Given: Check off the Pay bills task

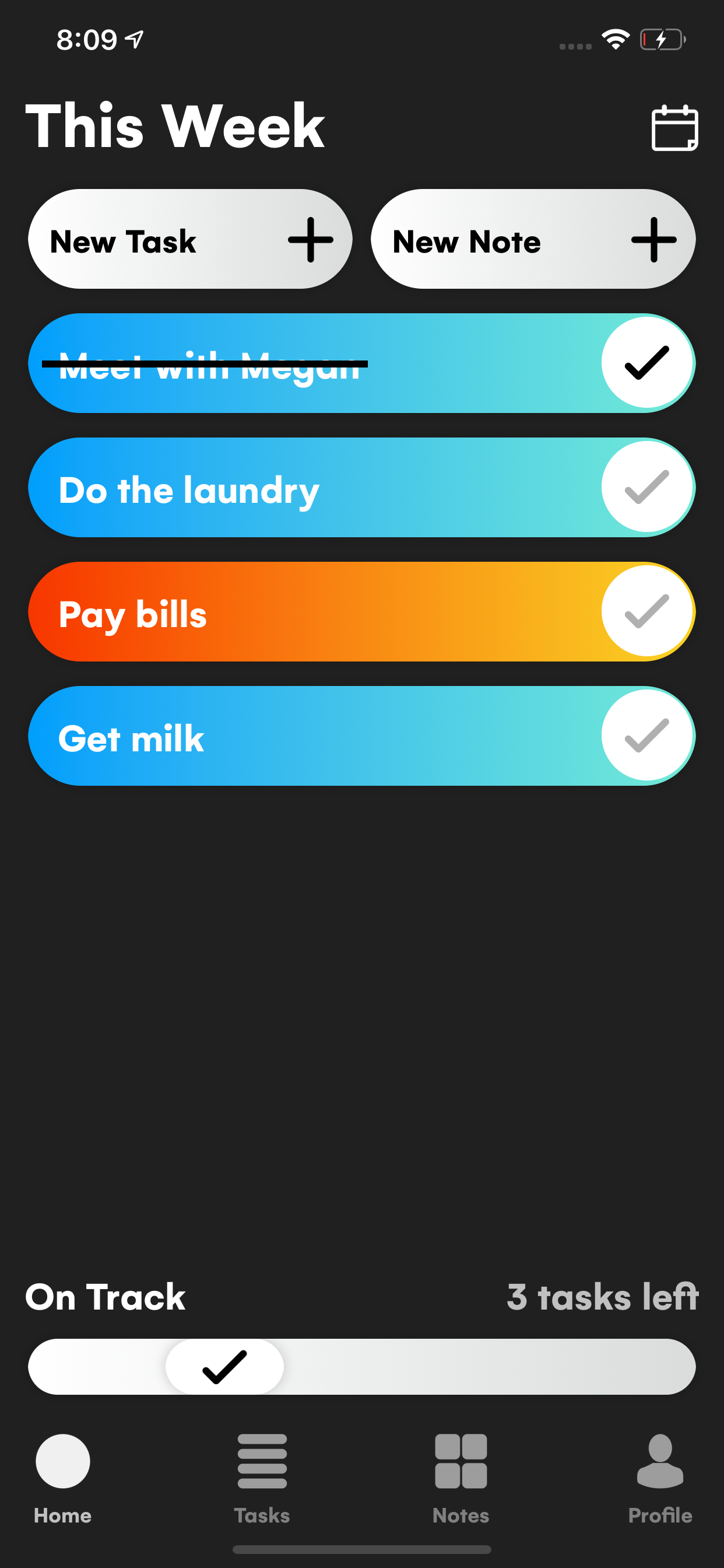Looking at the screenshot, I should coord(646,612).
